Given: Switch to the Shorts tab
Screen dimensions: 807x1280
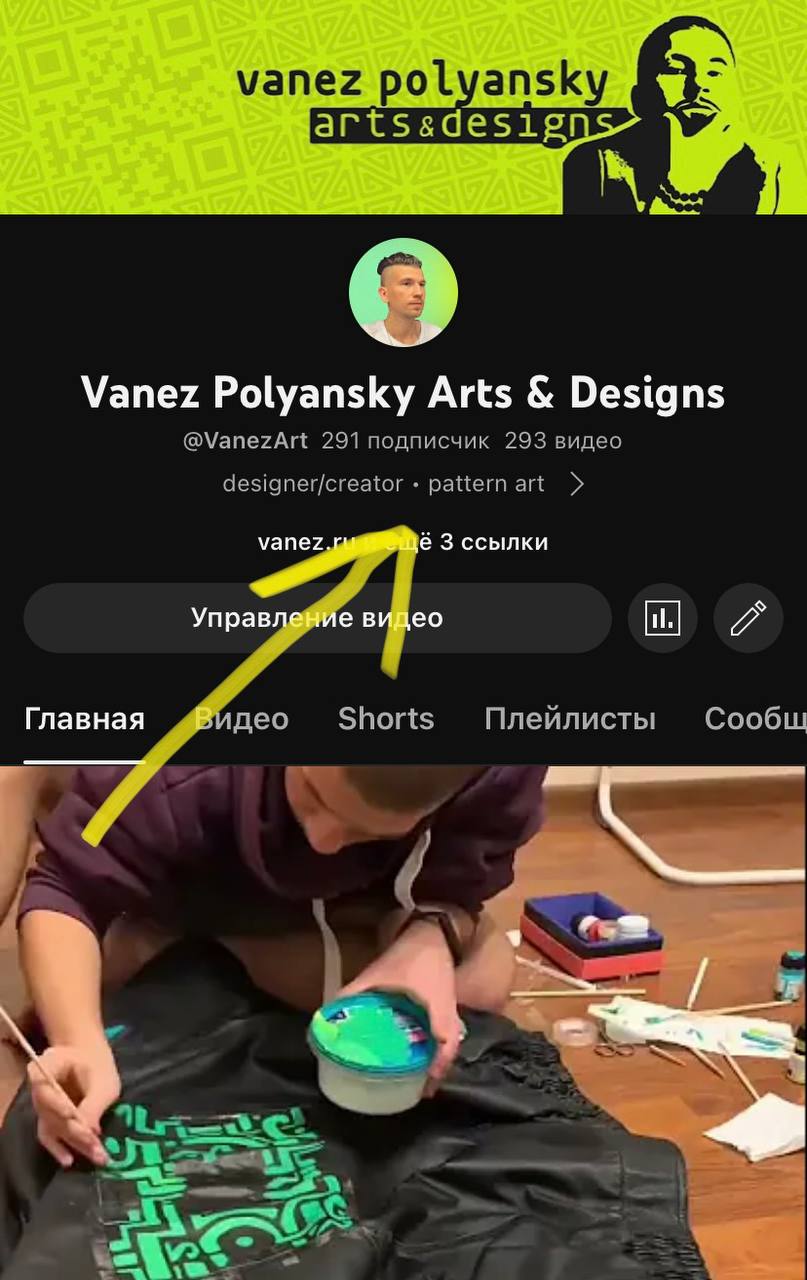Looking at the screenshot, I should [x=386, y=719].
